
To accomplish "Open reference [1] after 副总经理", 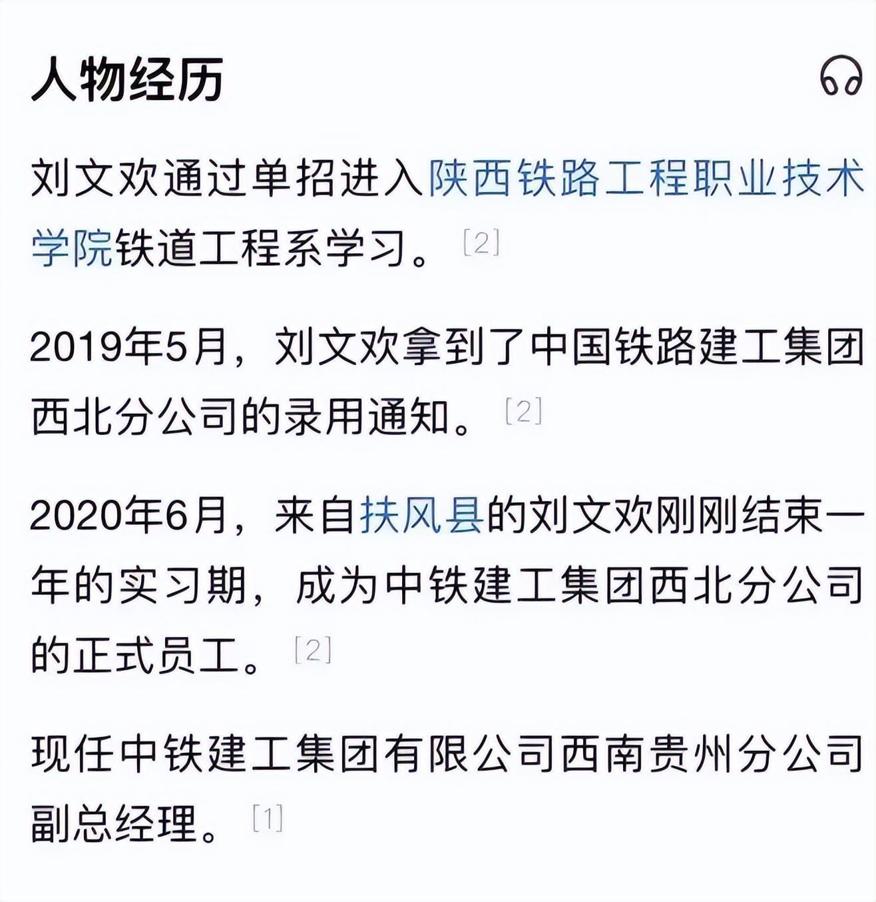I will [x=267, y=820].
